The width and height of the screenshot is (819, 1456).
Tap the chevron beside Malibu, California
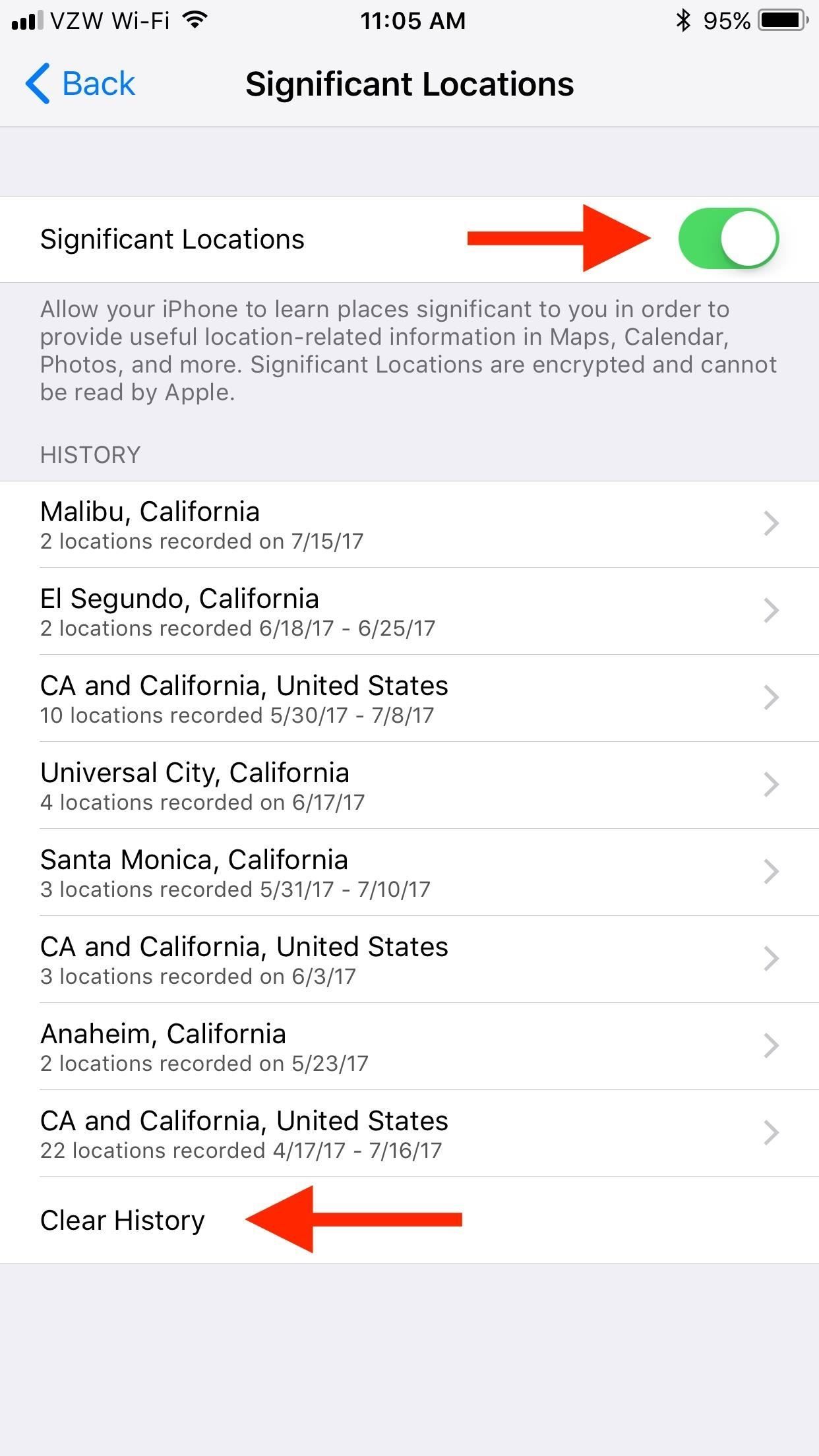point(770,524)
